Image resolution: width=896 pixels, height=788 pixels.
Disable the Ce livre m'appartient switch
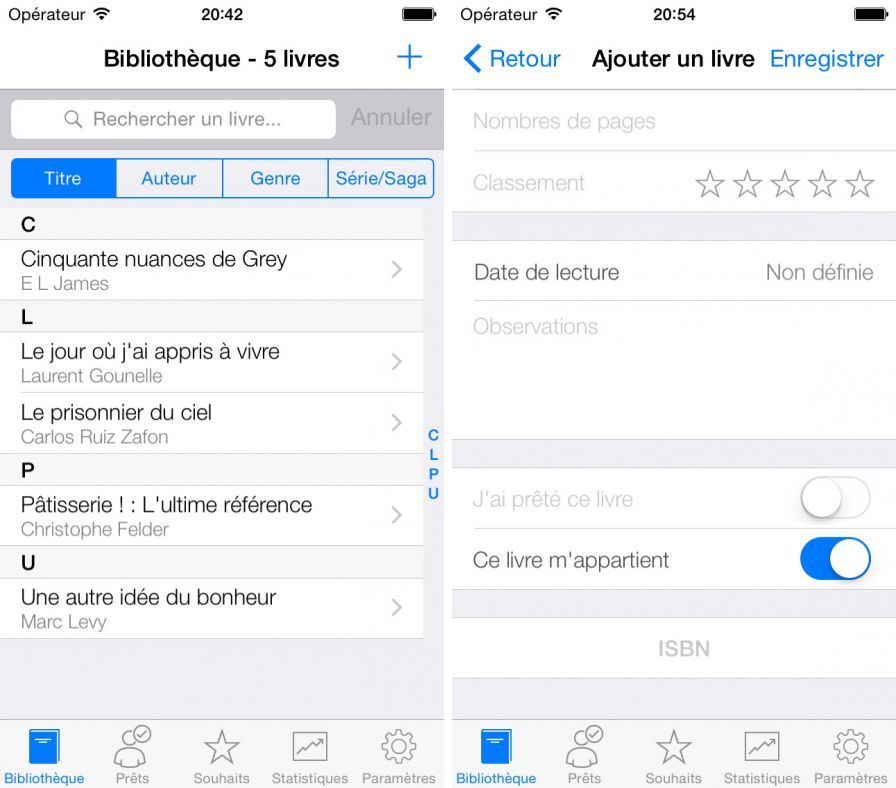click(835, 559)
